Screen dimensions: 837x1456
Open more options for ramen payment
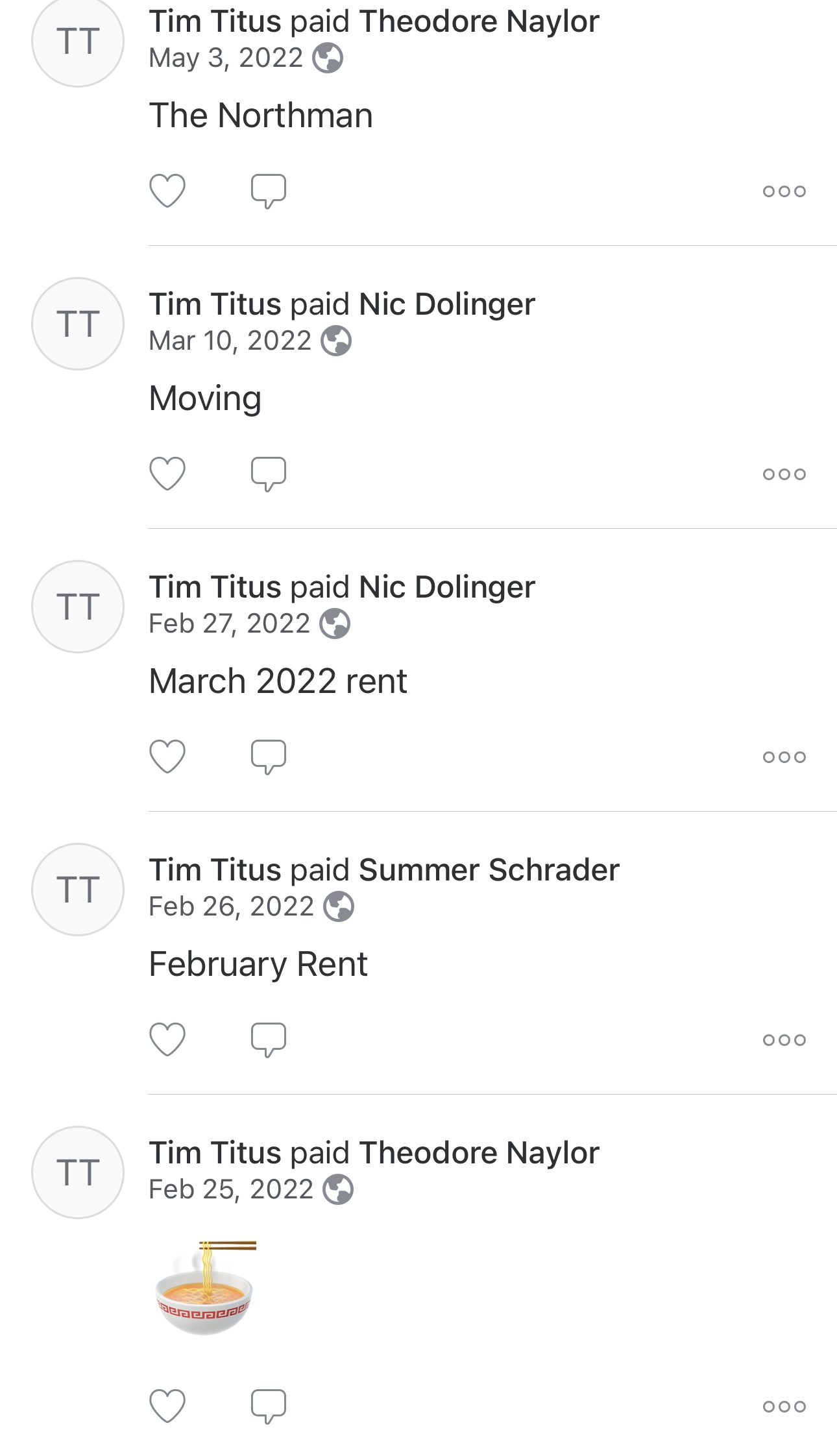[x=784, y=1407]
